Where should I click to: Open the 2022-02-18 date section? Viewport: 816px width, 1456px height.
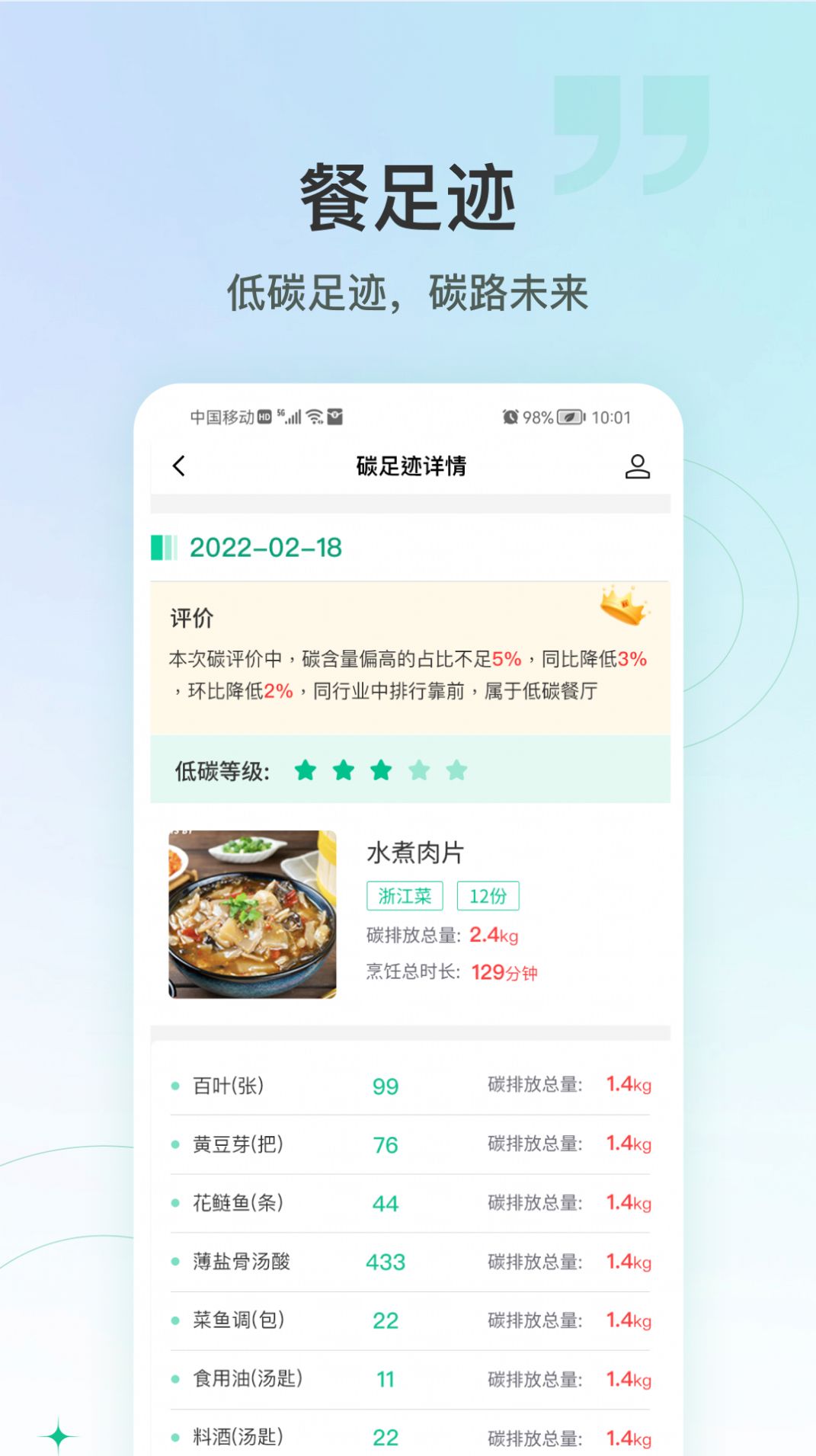click(265, 547)
